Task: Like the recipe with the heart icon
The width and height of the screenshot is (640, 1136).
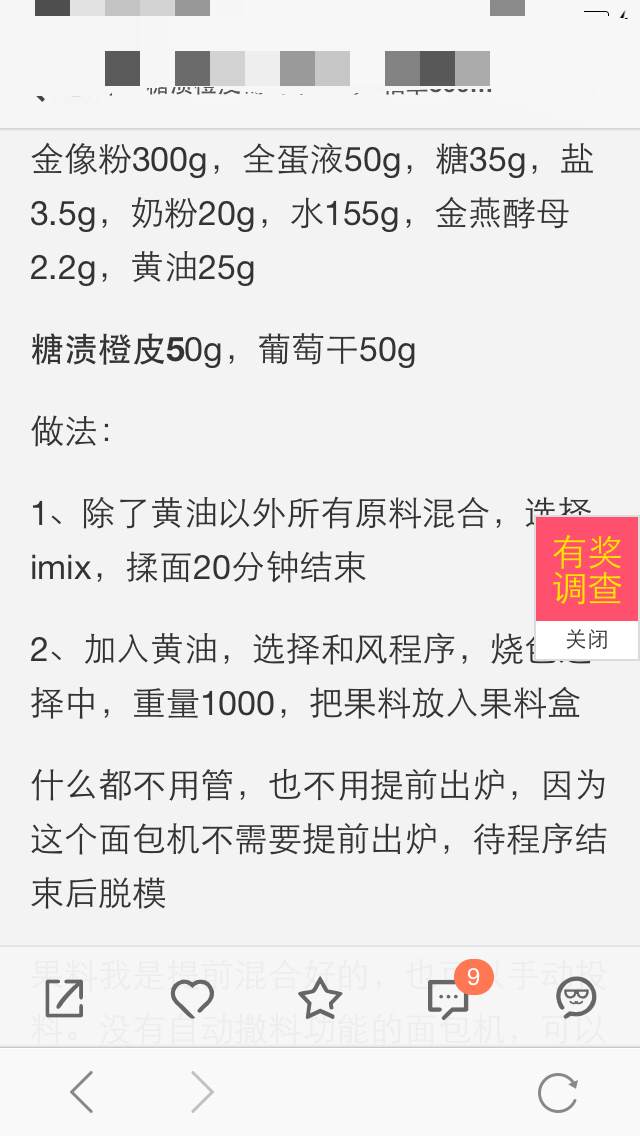Action: point(192,998)
